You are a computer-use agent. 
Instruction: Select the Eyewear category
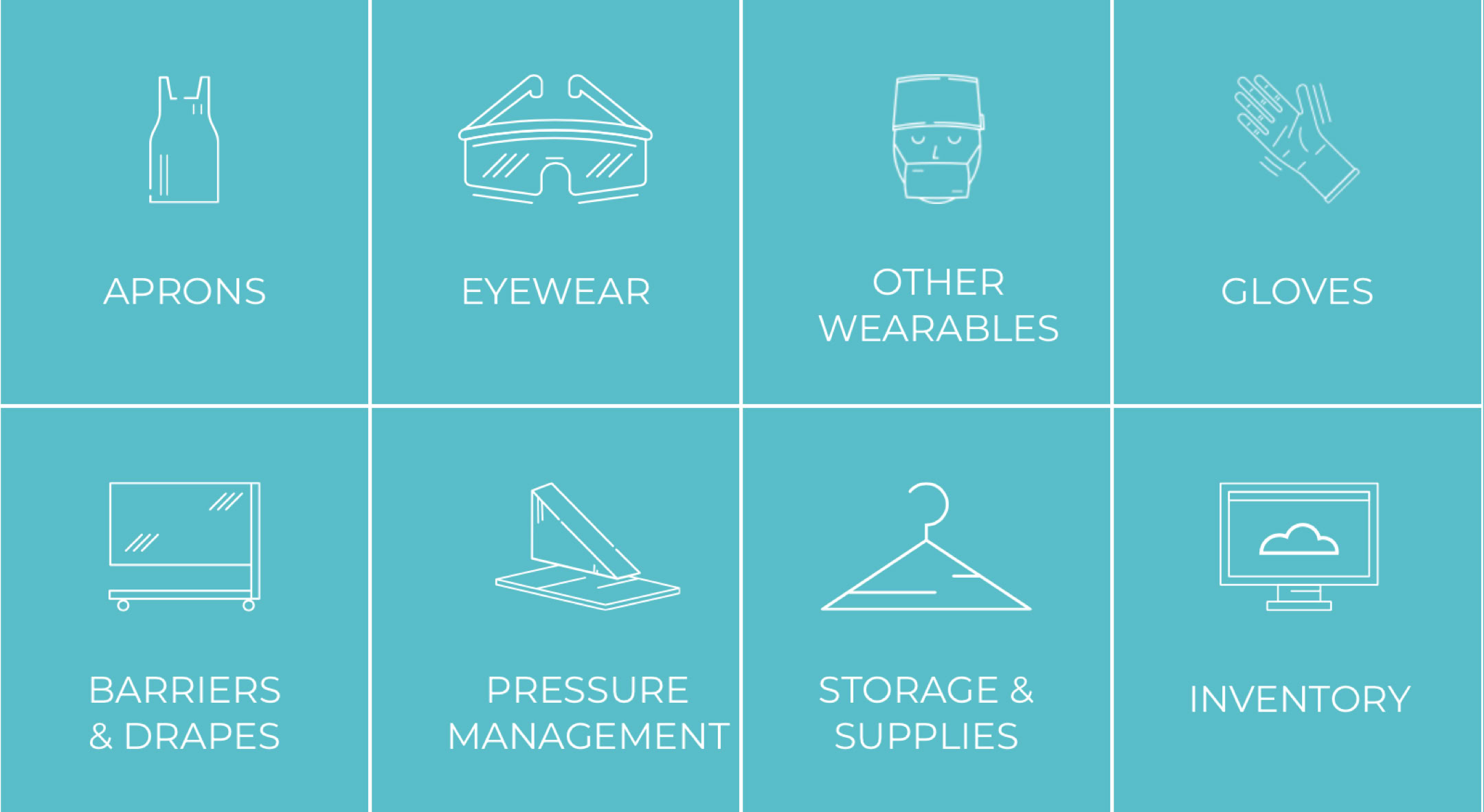coord(555,202)
